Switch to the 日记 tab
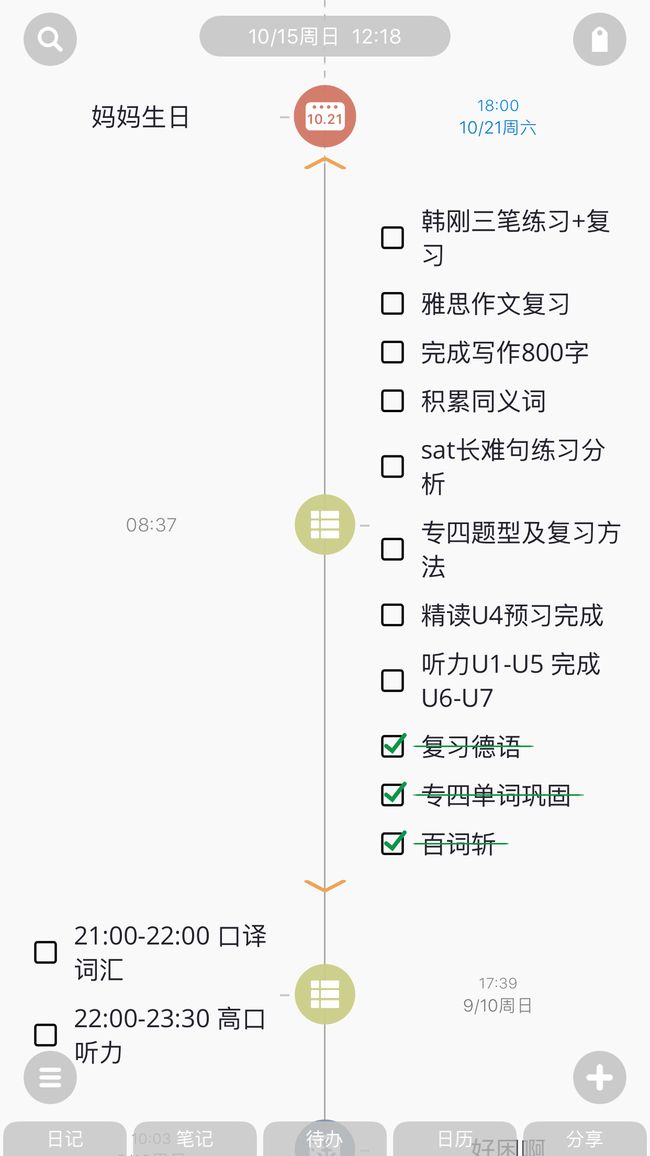The image size is (650, 1156). tap(65, 1139)
